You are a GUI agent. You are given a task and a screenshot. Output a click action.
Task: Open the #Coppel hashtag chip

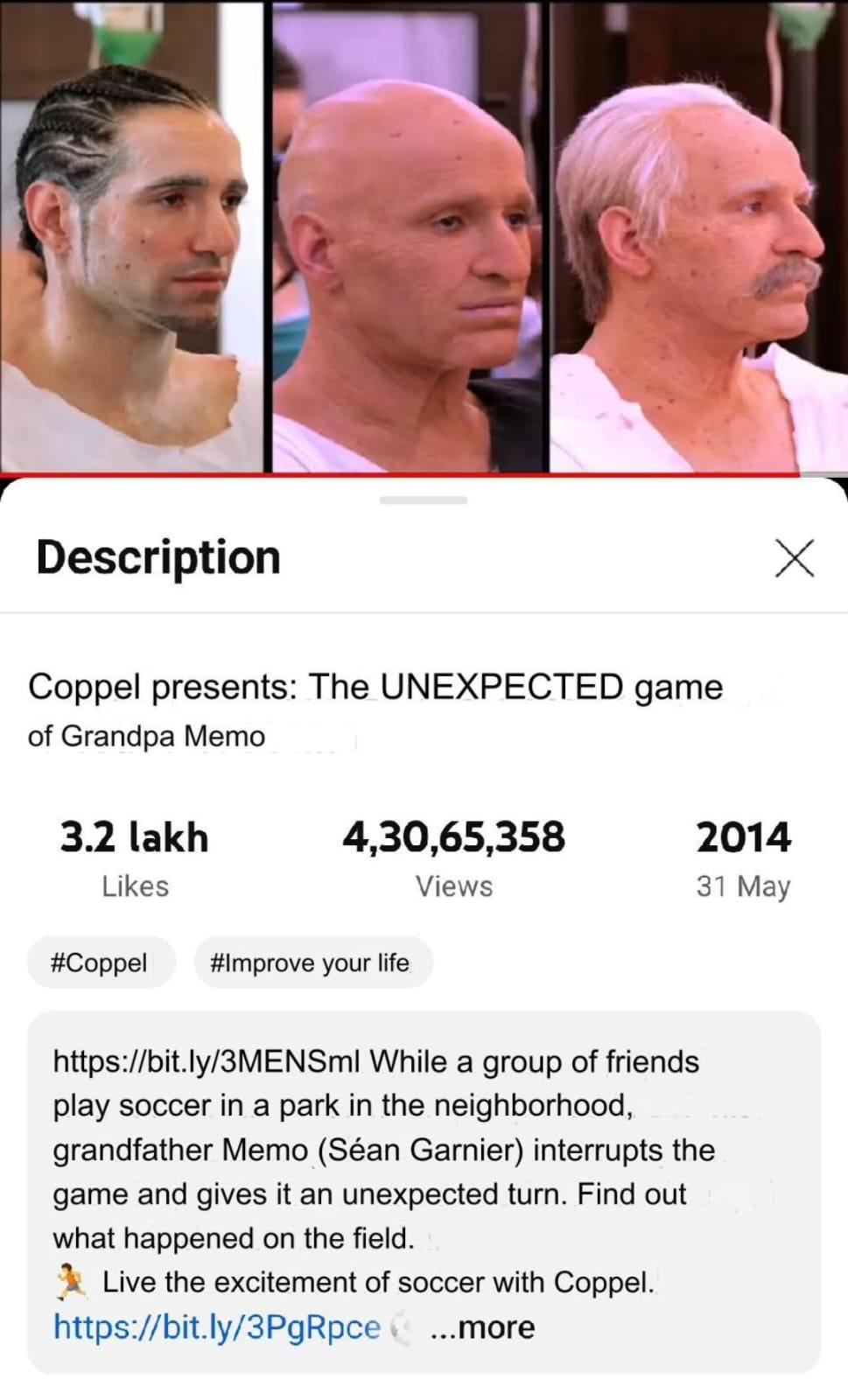[101, 962]
